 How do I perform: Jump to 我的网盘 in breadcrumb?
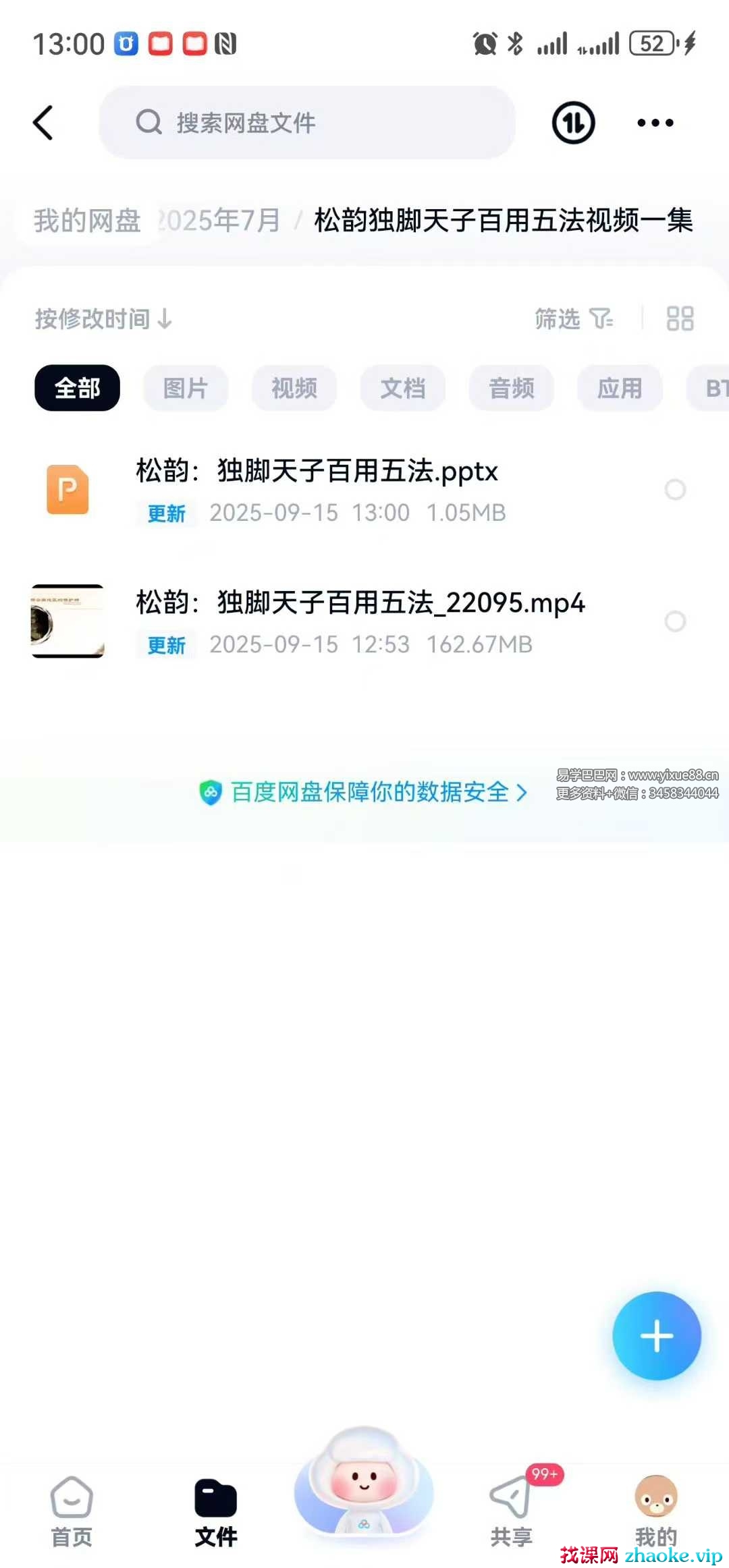click(87, 221)
